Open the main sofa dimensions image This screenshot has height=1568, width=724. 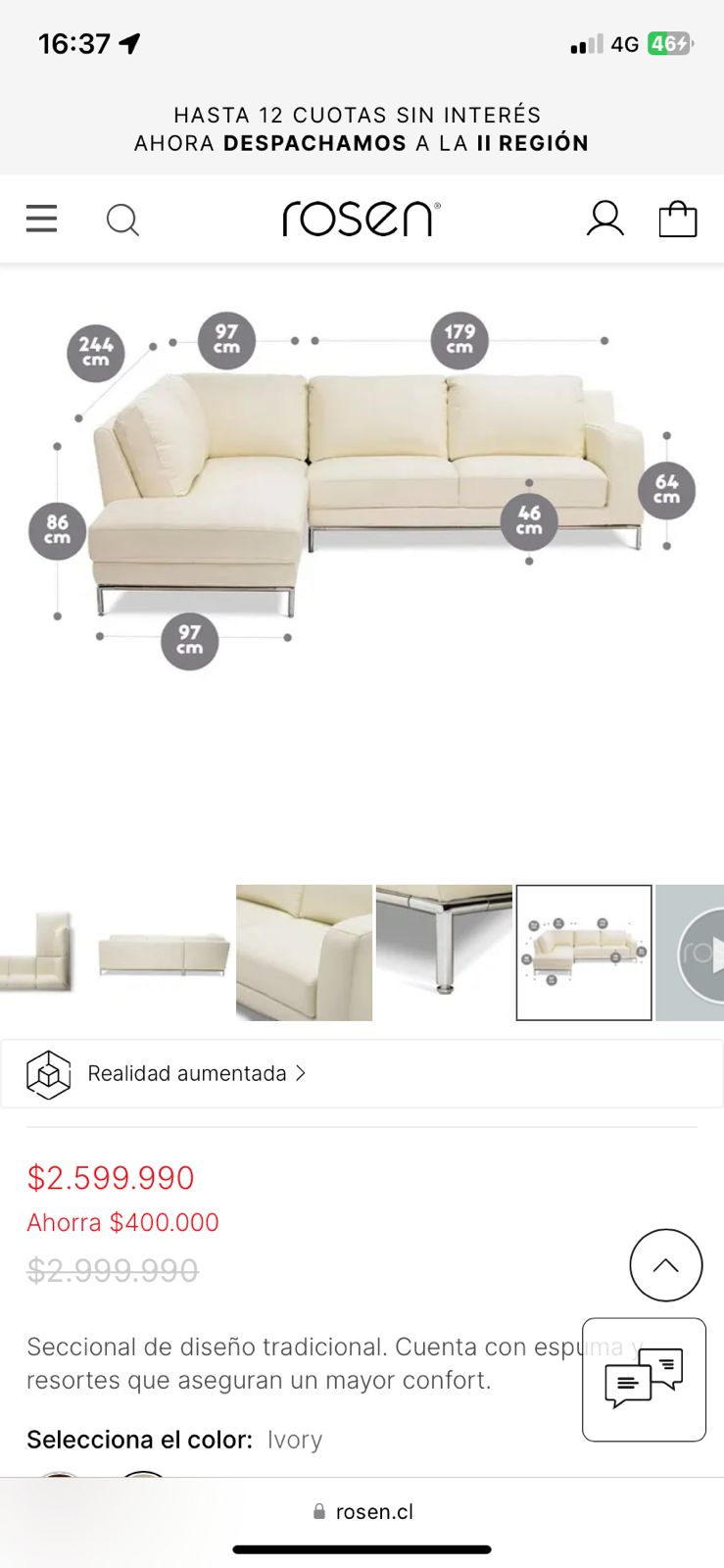(x=362, y=490)
